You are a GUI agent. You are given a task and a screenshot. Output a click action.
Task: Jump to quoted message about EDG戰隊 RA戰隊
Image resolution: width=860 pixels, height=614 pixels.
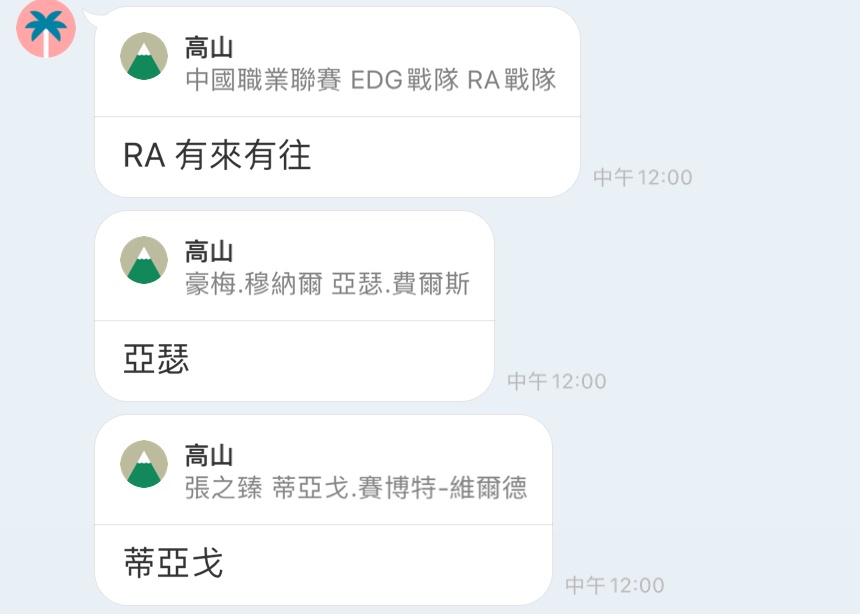pyautogui.click(x=337, y=64)
